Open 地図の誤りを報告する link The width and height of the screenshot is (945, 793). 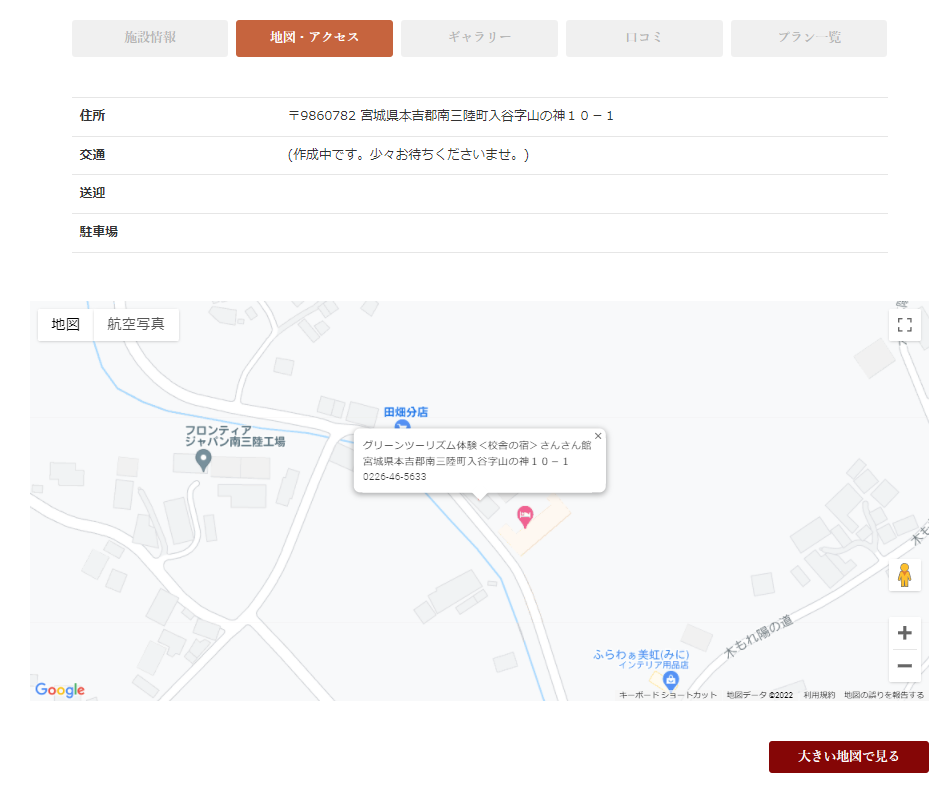coord(883,695)
